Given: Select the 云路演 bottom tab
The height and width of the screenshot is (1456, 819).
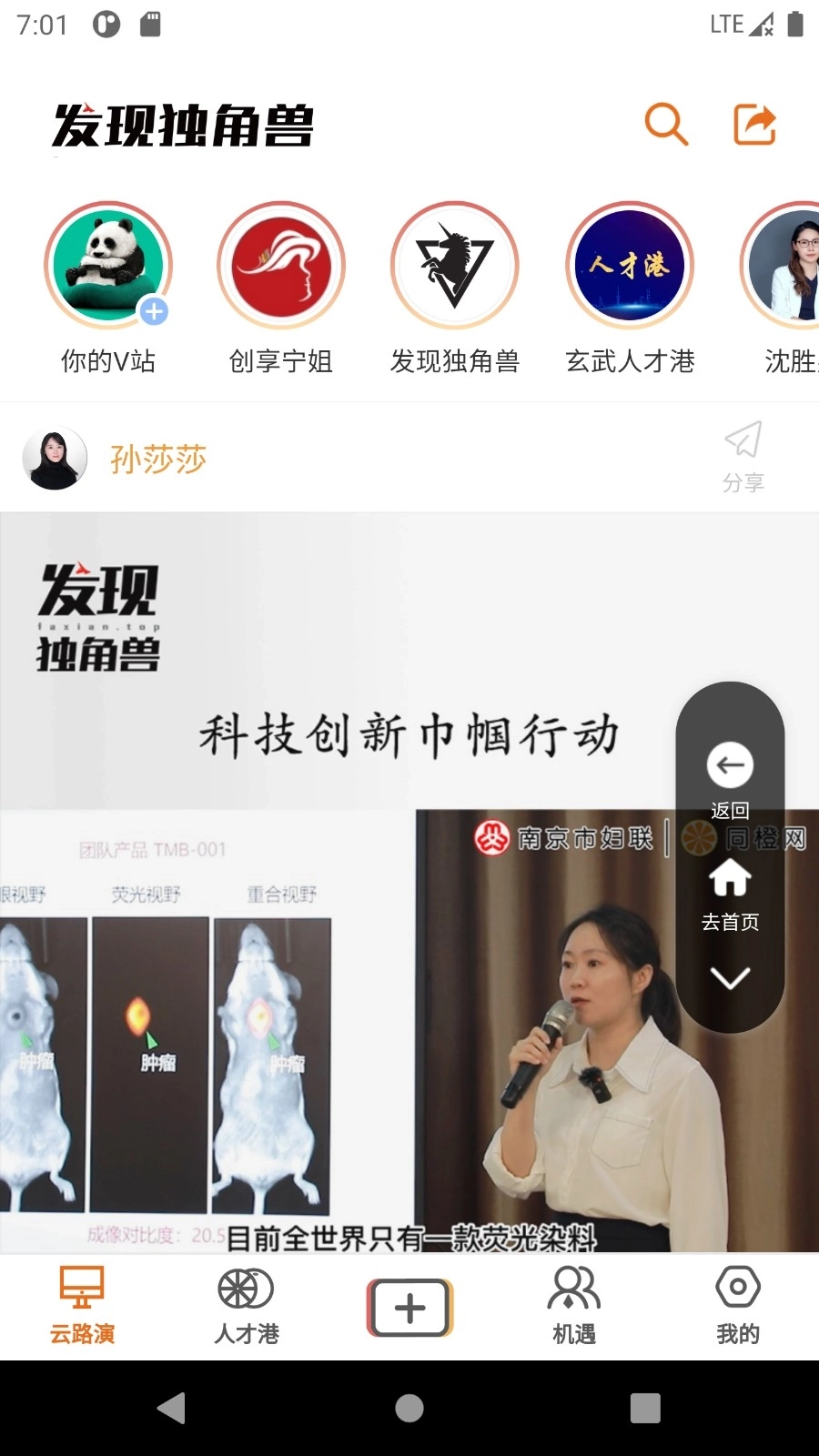Looking at the screenshot, I should [x=81, y=1306].
